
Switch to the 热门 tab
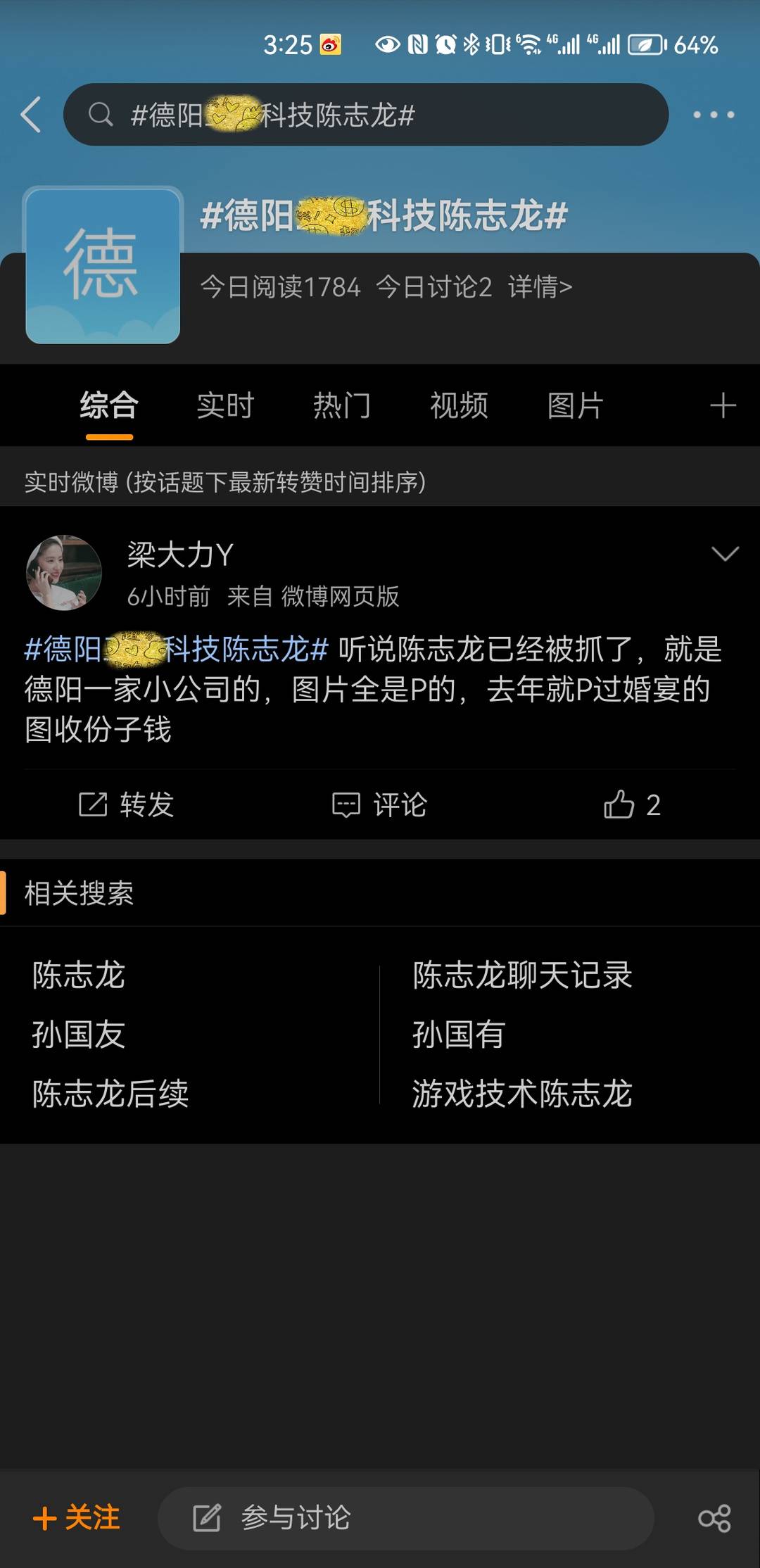coord(342,406)
